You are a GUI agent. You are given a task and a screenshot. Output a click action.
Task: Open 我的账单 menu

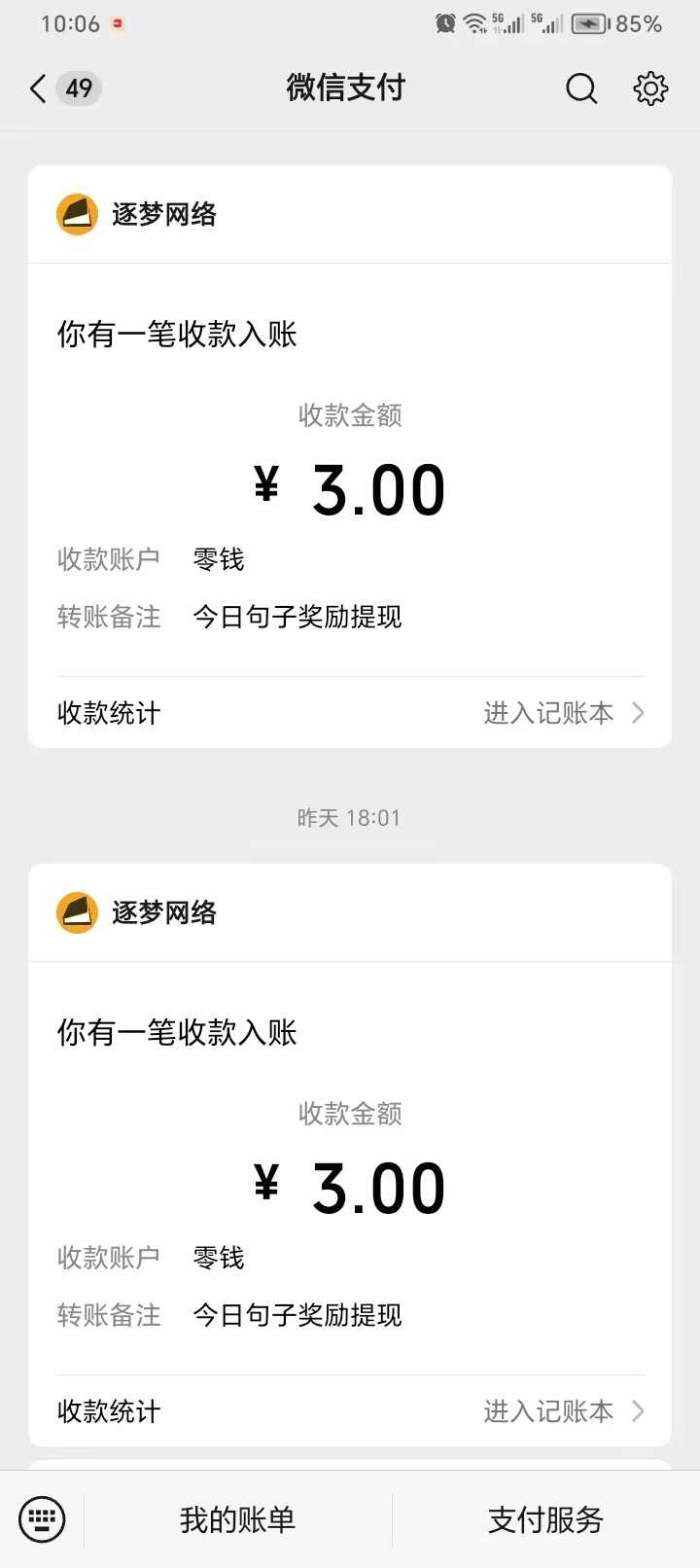[237, 1519]
